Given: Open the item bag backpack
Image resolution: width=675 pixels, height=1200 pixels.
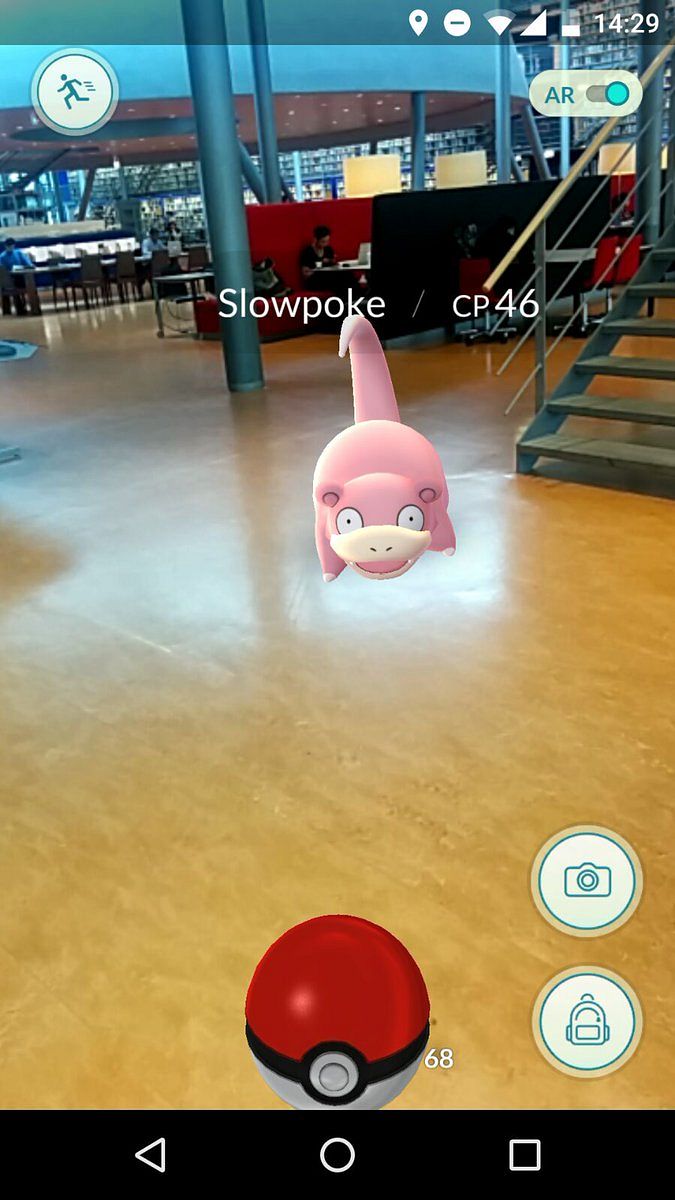Looking at the screenshot, I should click(587, 1022).
